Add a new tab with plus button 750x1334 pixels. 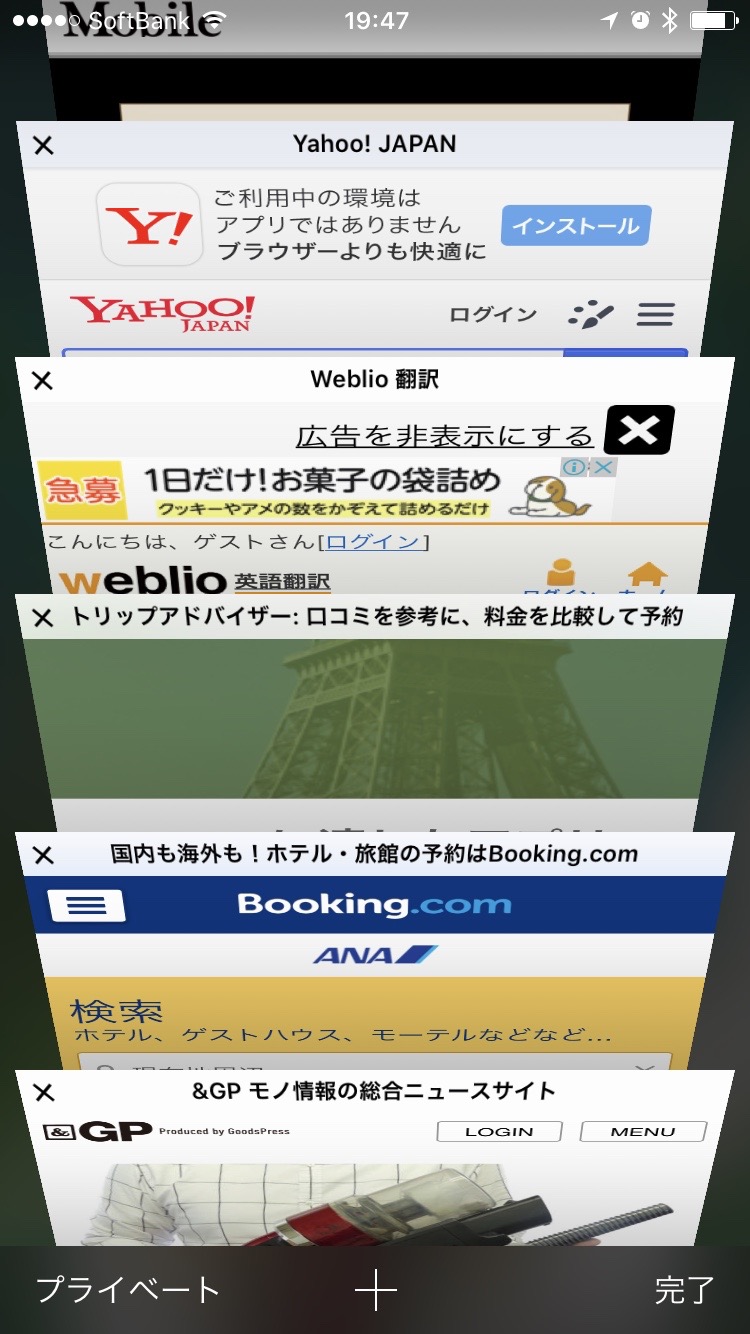[x=375, y=1291]
